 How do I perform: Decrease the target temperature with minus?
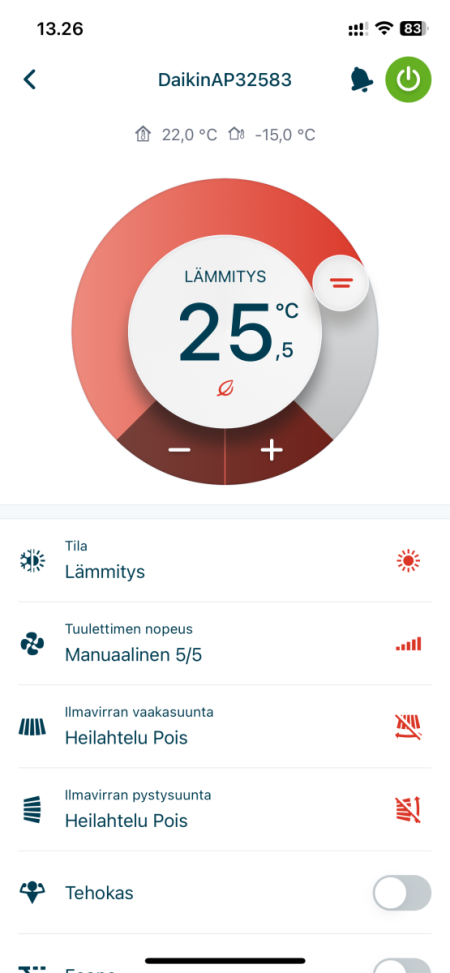179,451
